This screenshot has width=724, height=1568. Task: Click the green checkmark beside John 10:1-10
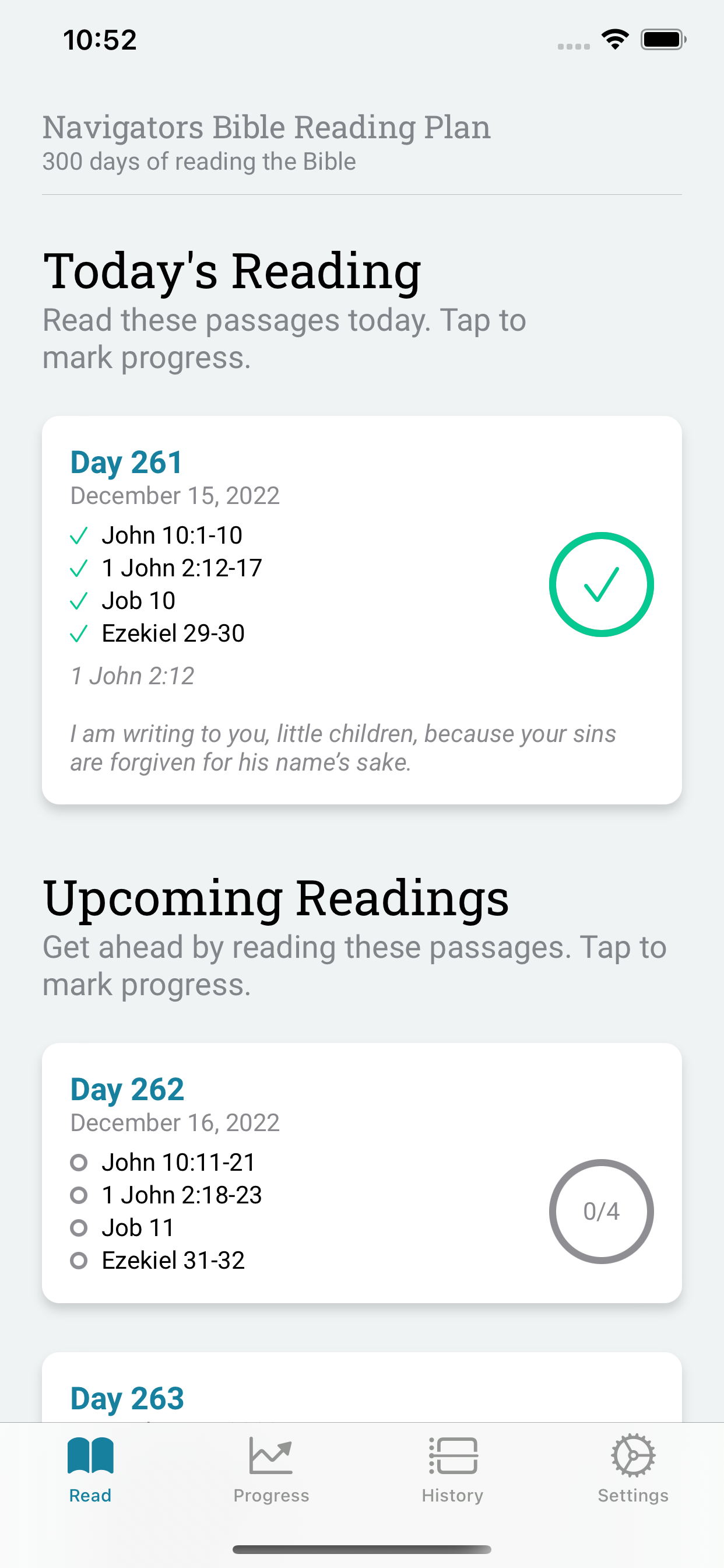point(79,535)
